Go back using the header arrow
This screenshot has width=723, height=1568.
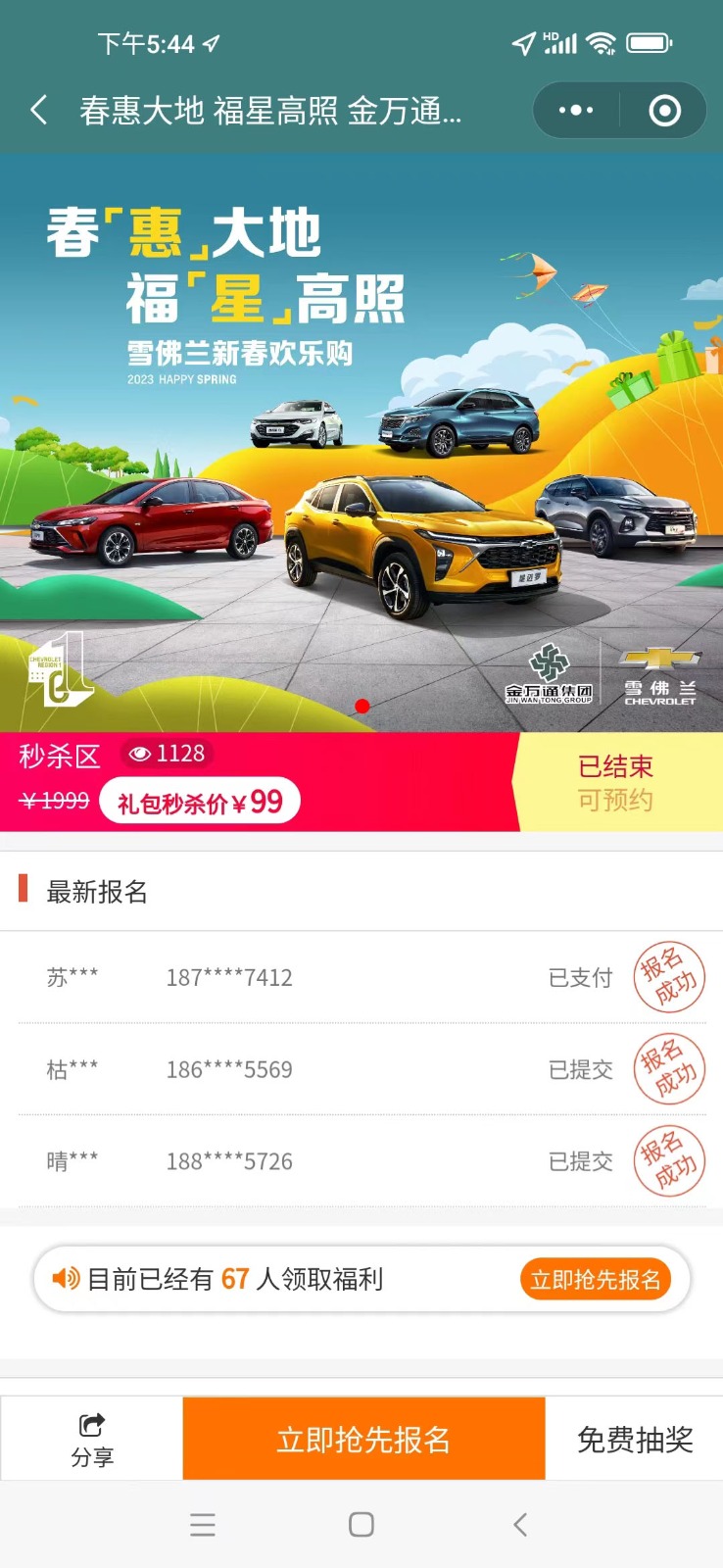(x=39, y=110)
